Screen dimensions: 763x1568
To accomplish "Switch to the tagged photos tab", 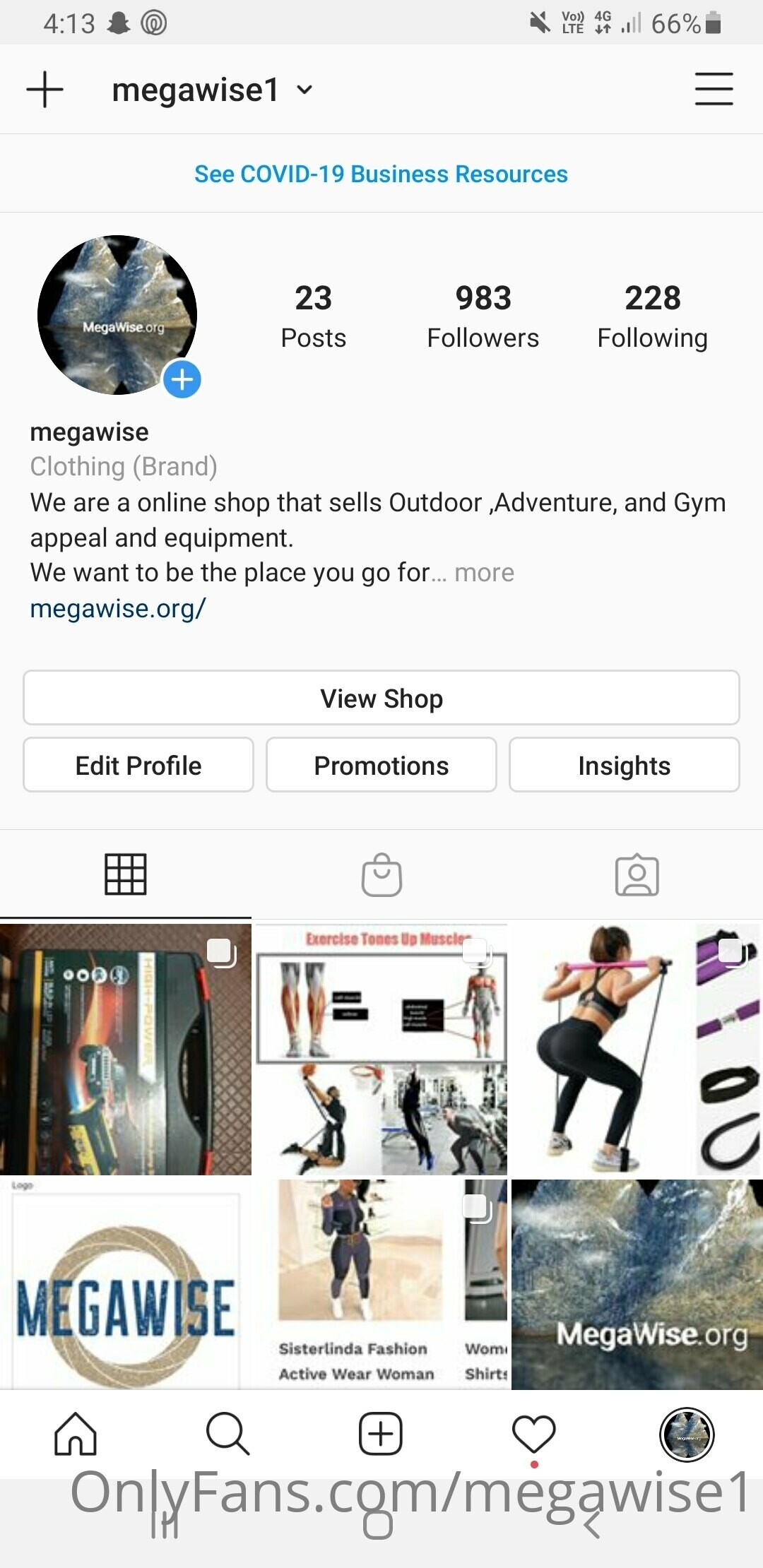I will (637, 875).
